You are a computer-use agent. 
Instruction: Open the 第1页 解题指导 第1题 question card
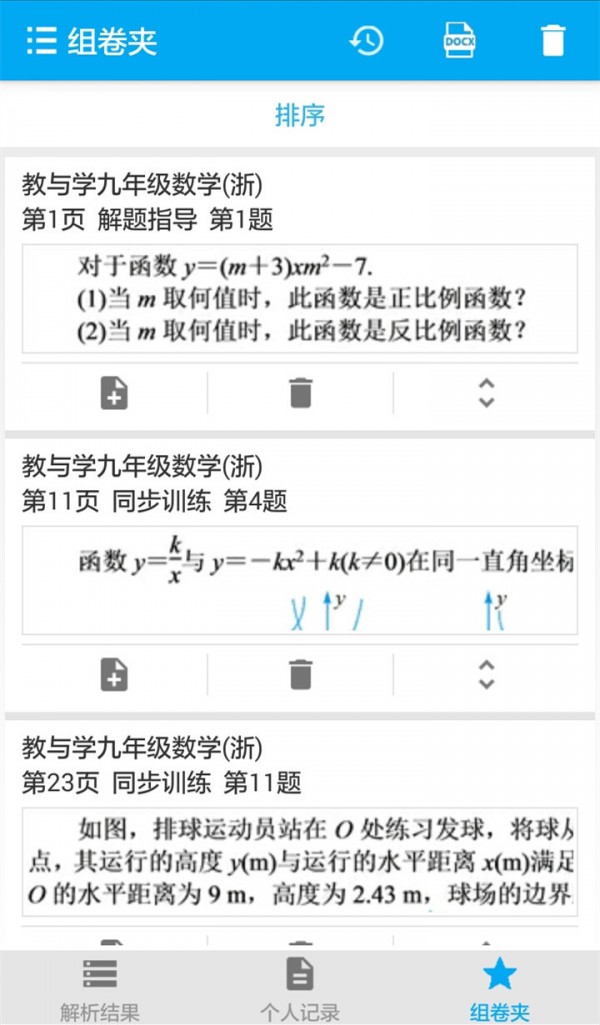click(300, 298)
